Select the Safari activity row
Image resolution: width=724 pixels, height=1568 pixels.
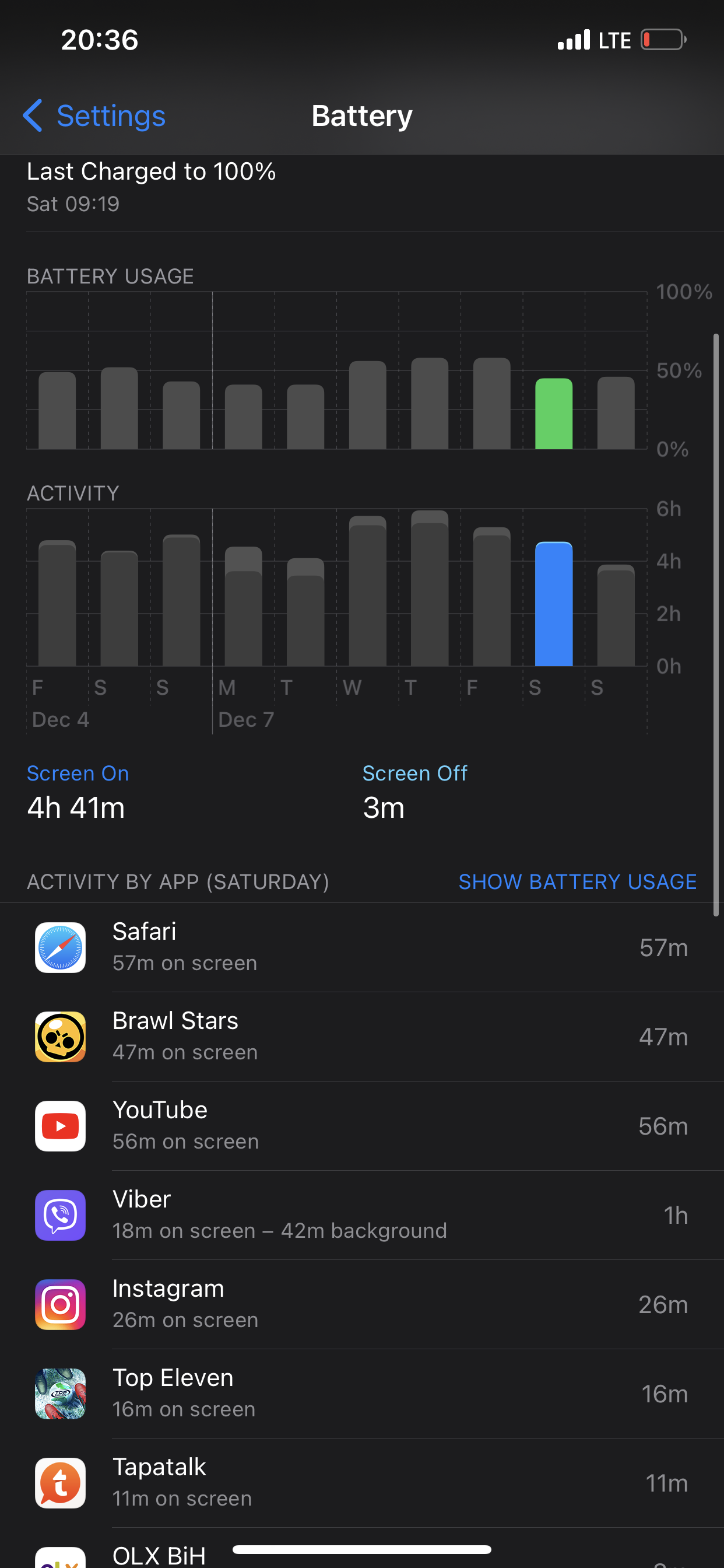(361, 947)
